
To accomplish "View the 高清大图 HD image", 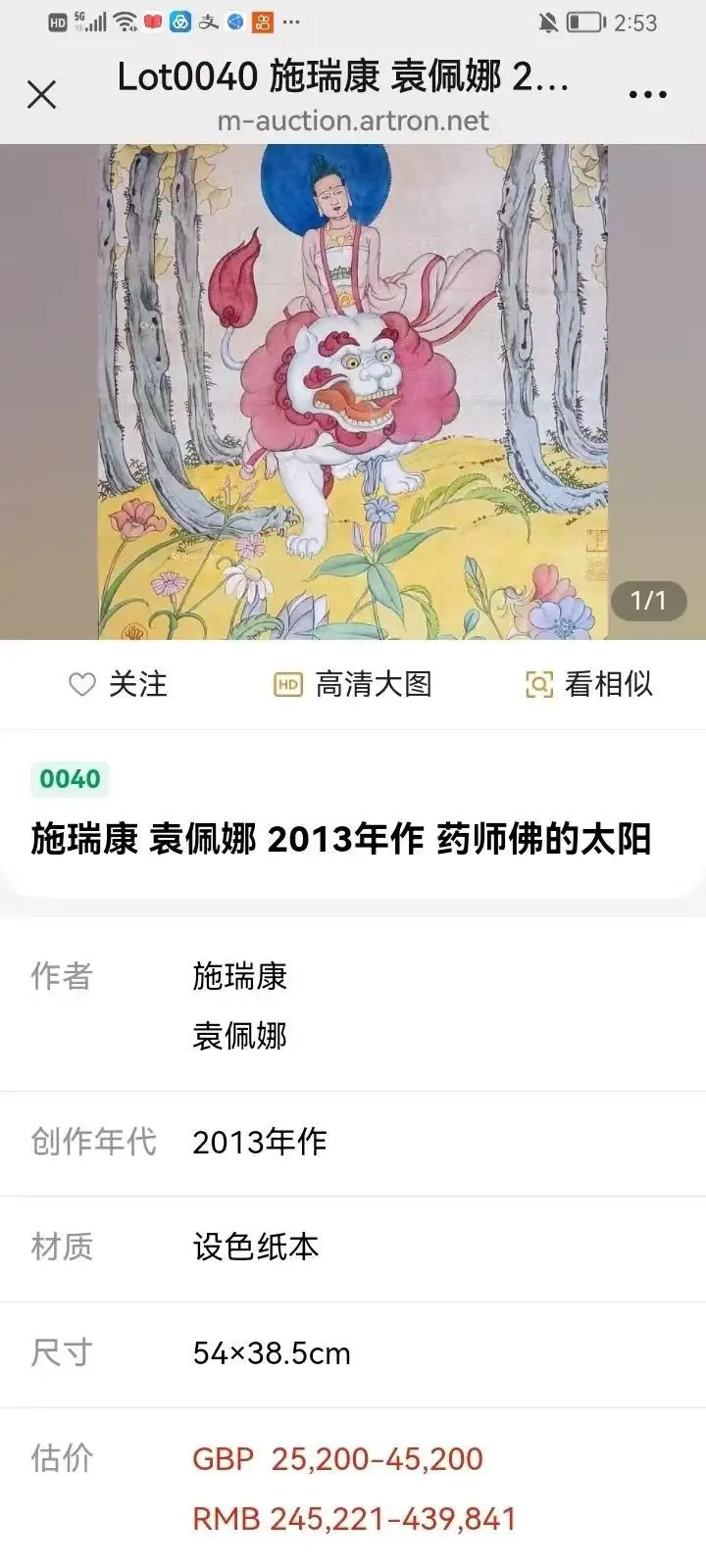I will [353, 684].
